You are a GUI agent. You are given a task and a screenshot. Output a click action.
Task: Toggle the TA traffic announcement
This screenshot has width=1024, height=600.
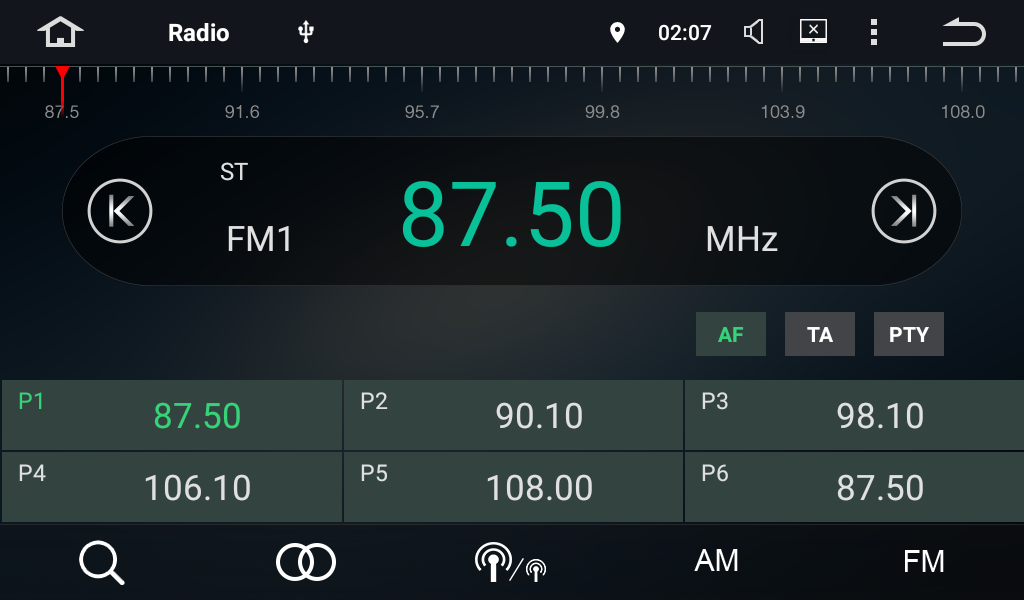(820, 334)
